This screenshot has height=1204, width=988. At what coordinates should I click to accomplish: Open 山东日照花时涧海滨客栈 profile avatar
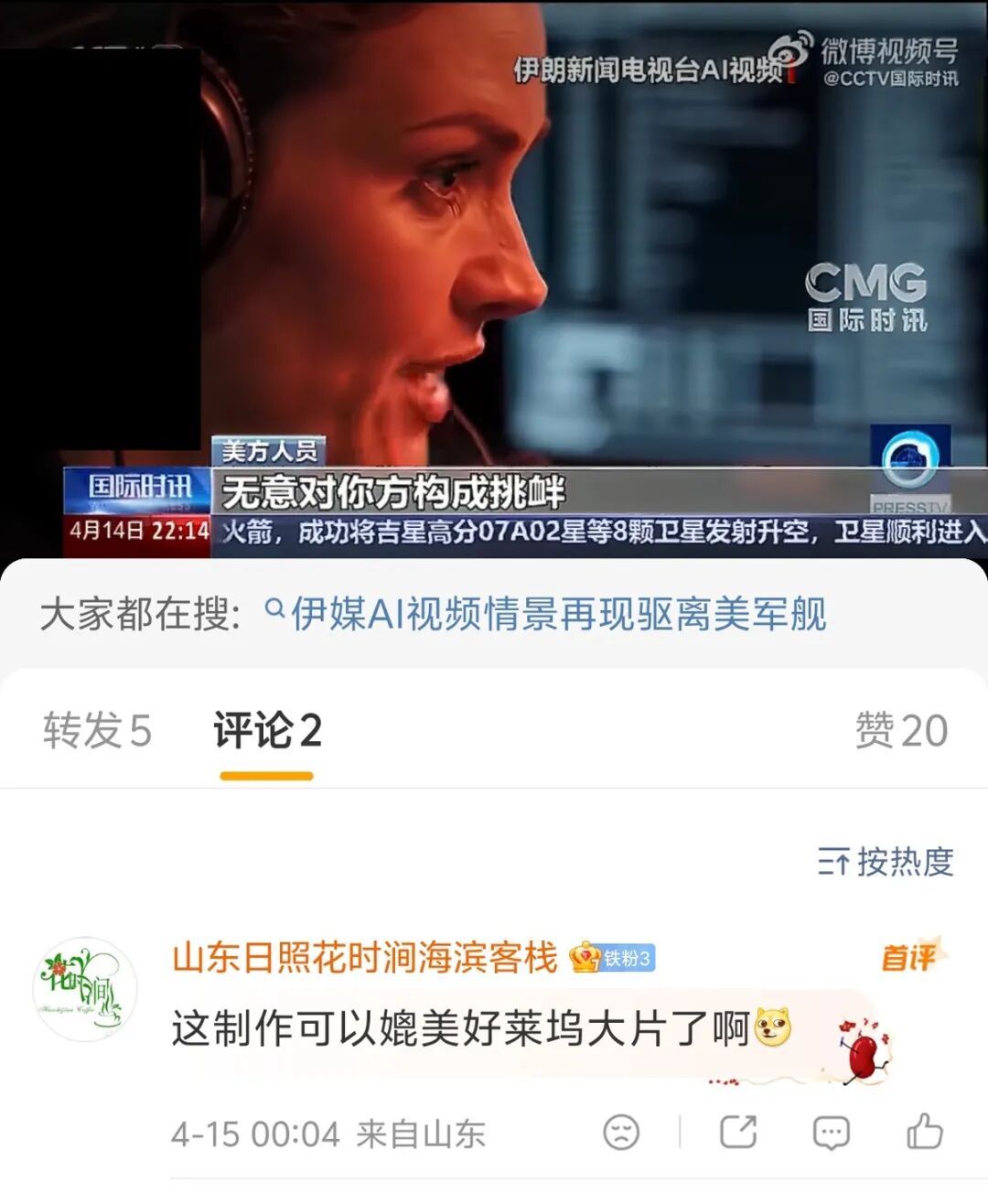coord(84,989)
